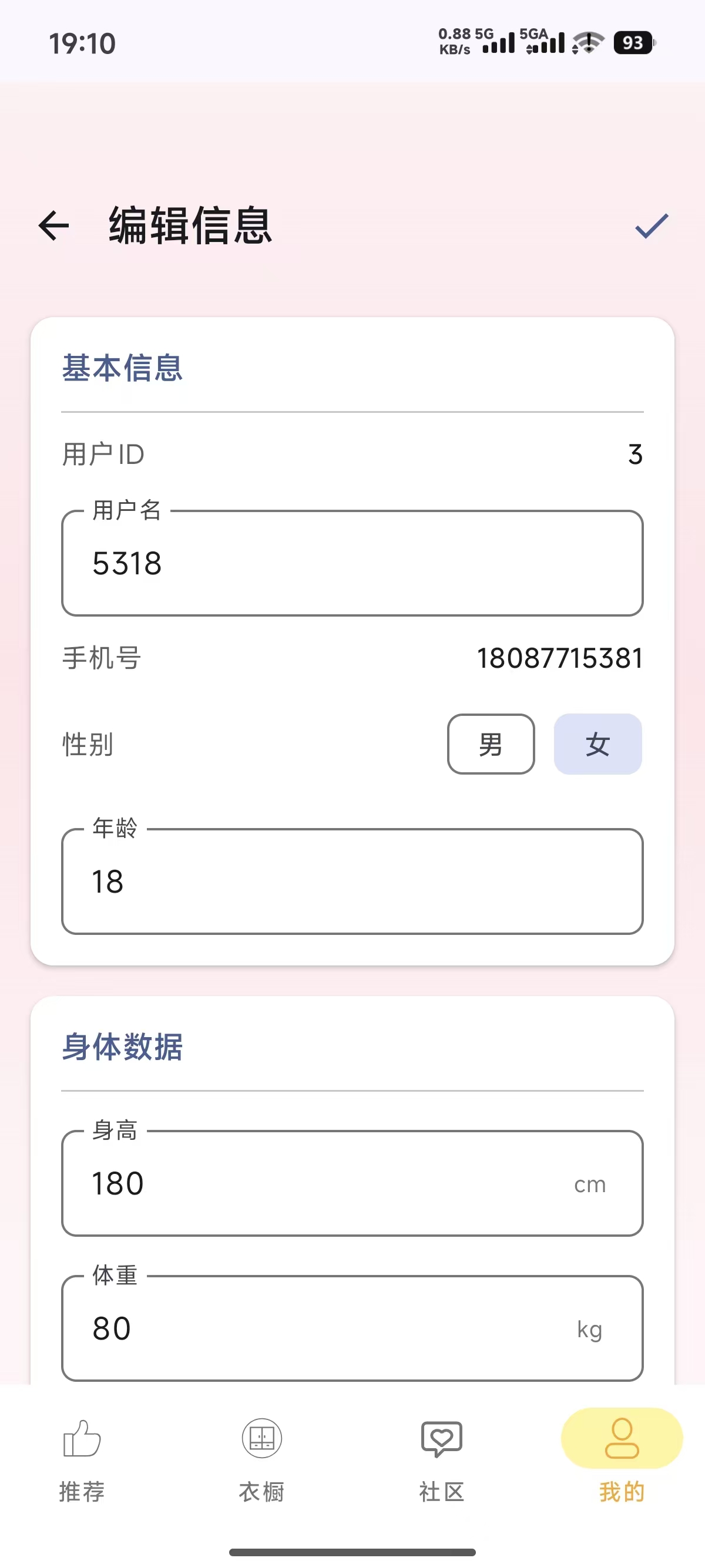This screenshot has height=1568, width=705.
Task: Focus the 用户名 text field
Action: pyautogui.click(x=352, y=564)
